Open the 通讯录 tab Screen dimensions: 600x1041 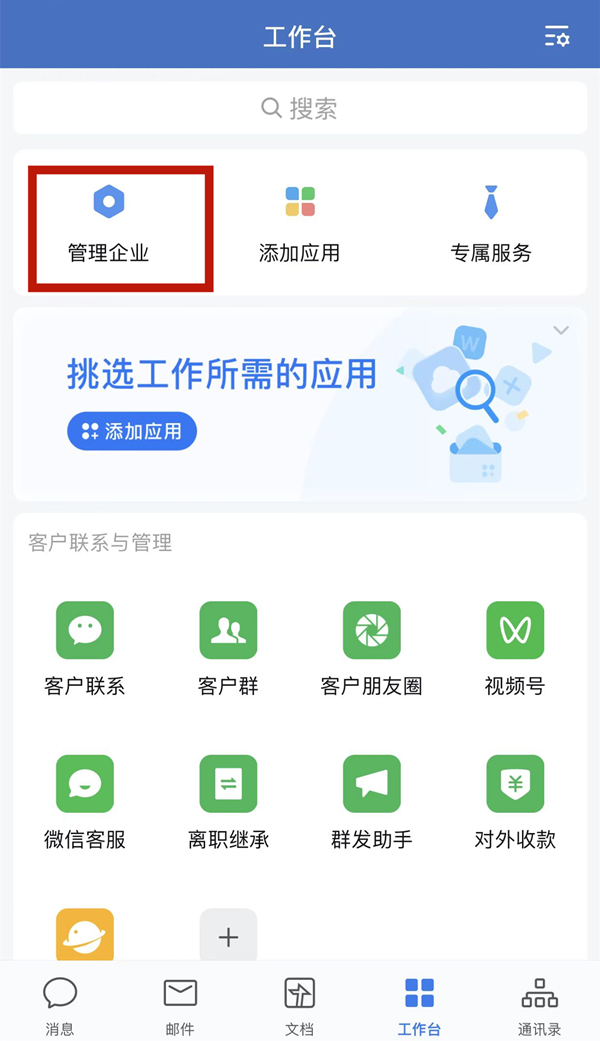pyautogui.click(x=540, y=1005)
